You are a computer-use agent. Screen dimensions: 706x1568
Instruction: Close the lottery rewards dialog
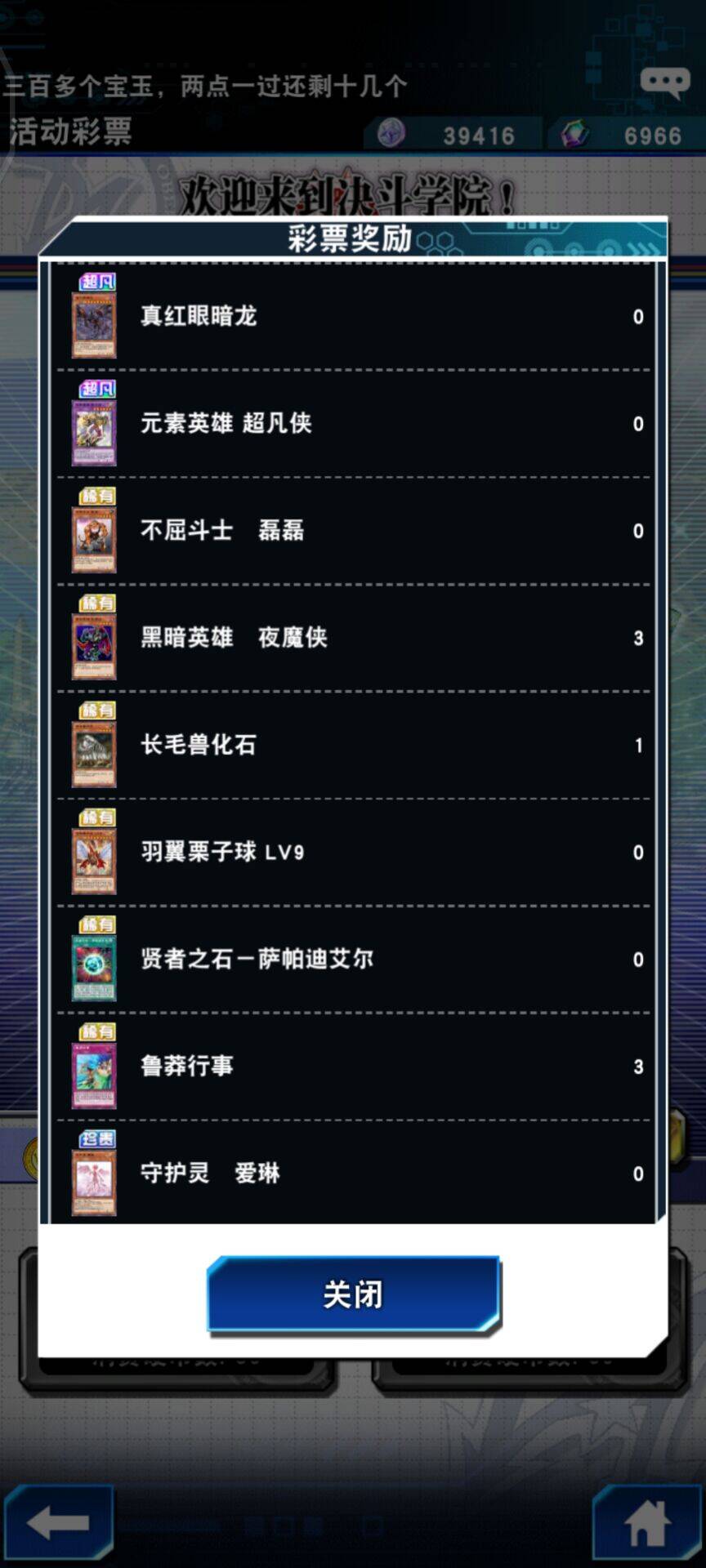point(353,1294)
